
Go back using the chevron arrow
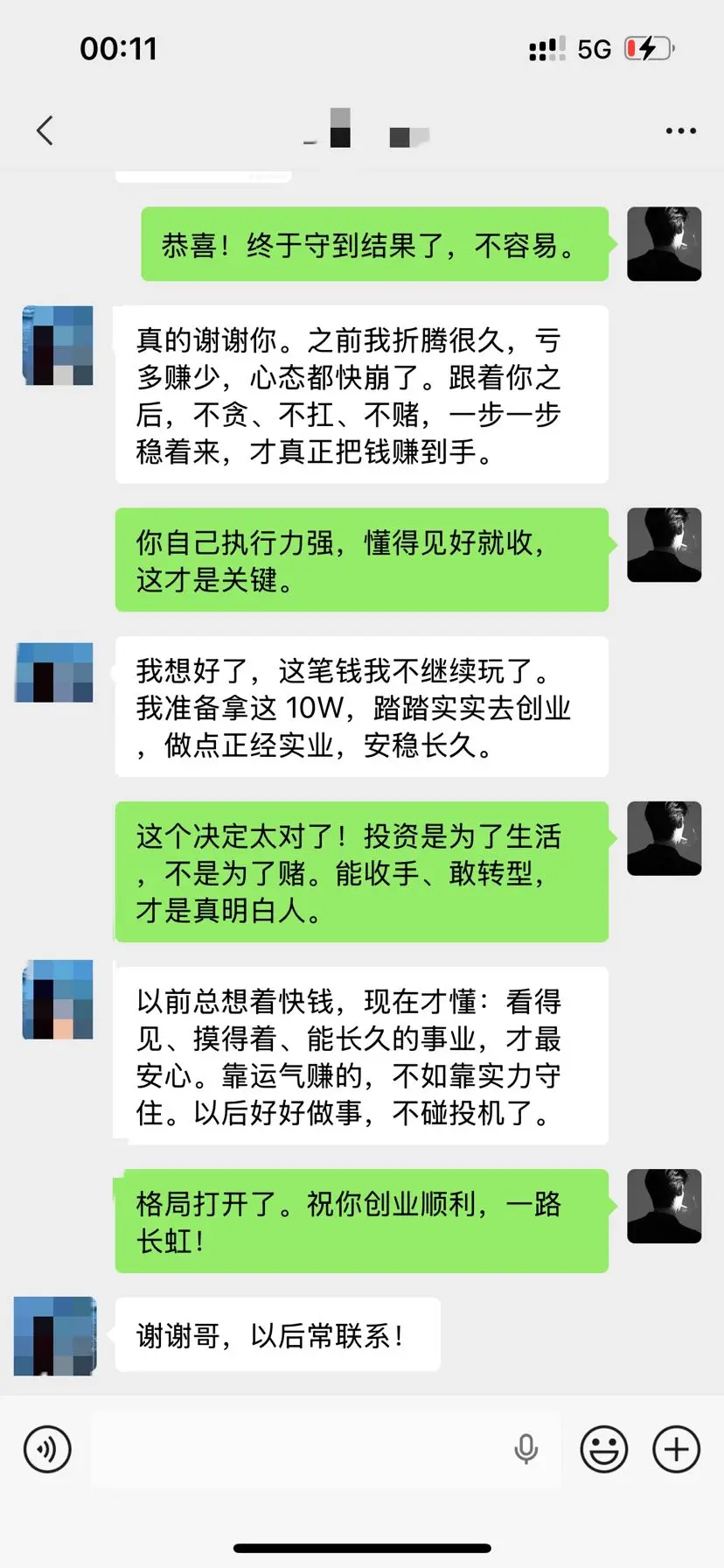45,129
